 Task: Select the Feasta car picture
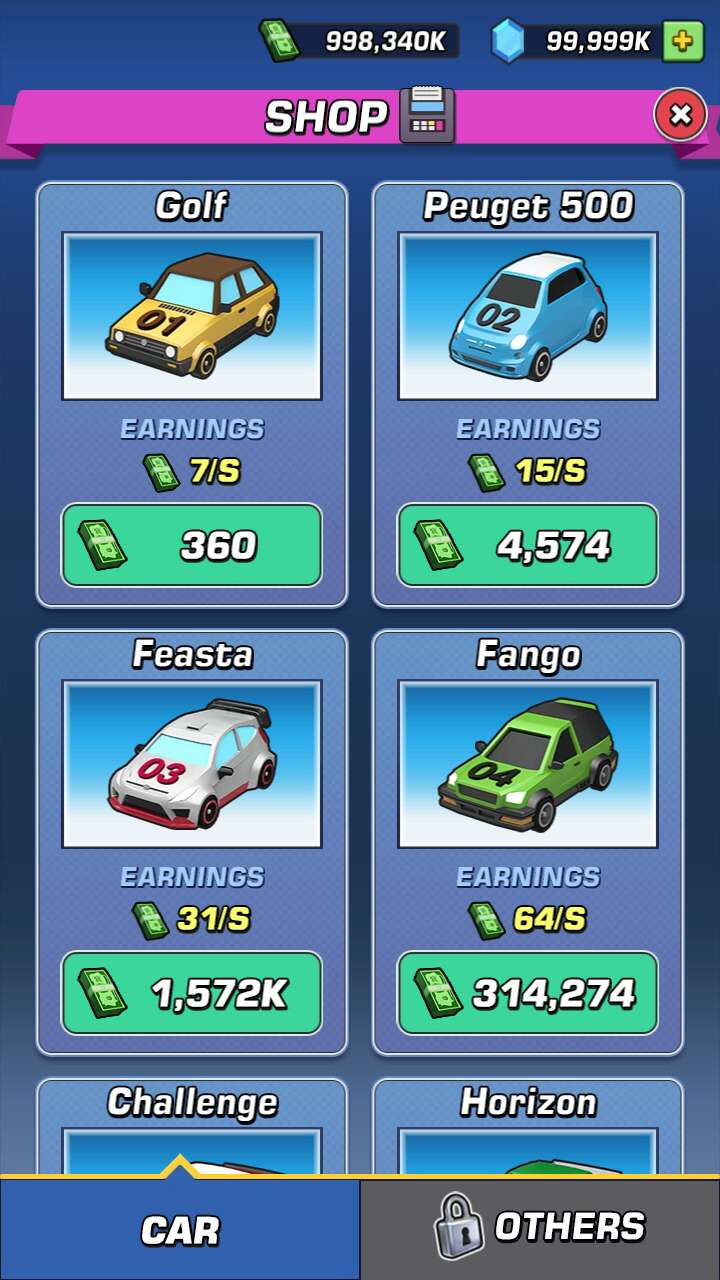192,764
